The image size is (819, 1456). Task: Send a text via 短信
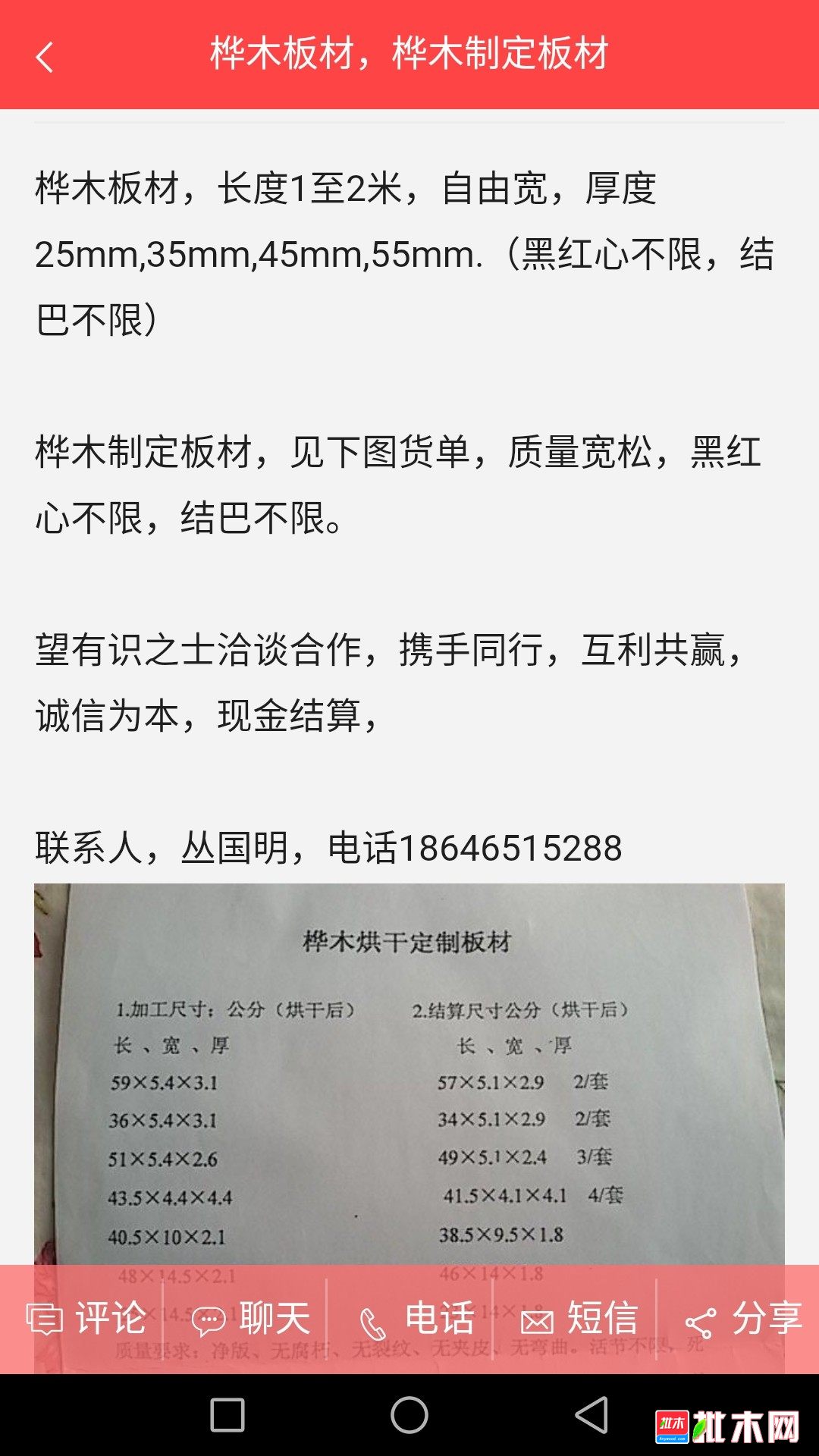pyautogui.click(x=579, y=1319)
